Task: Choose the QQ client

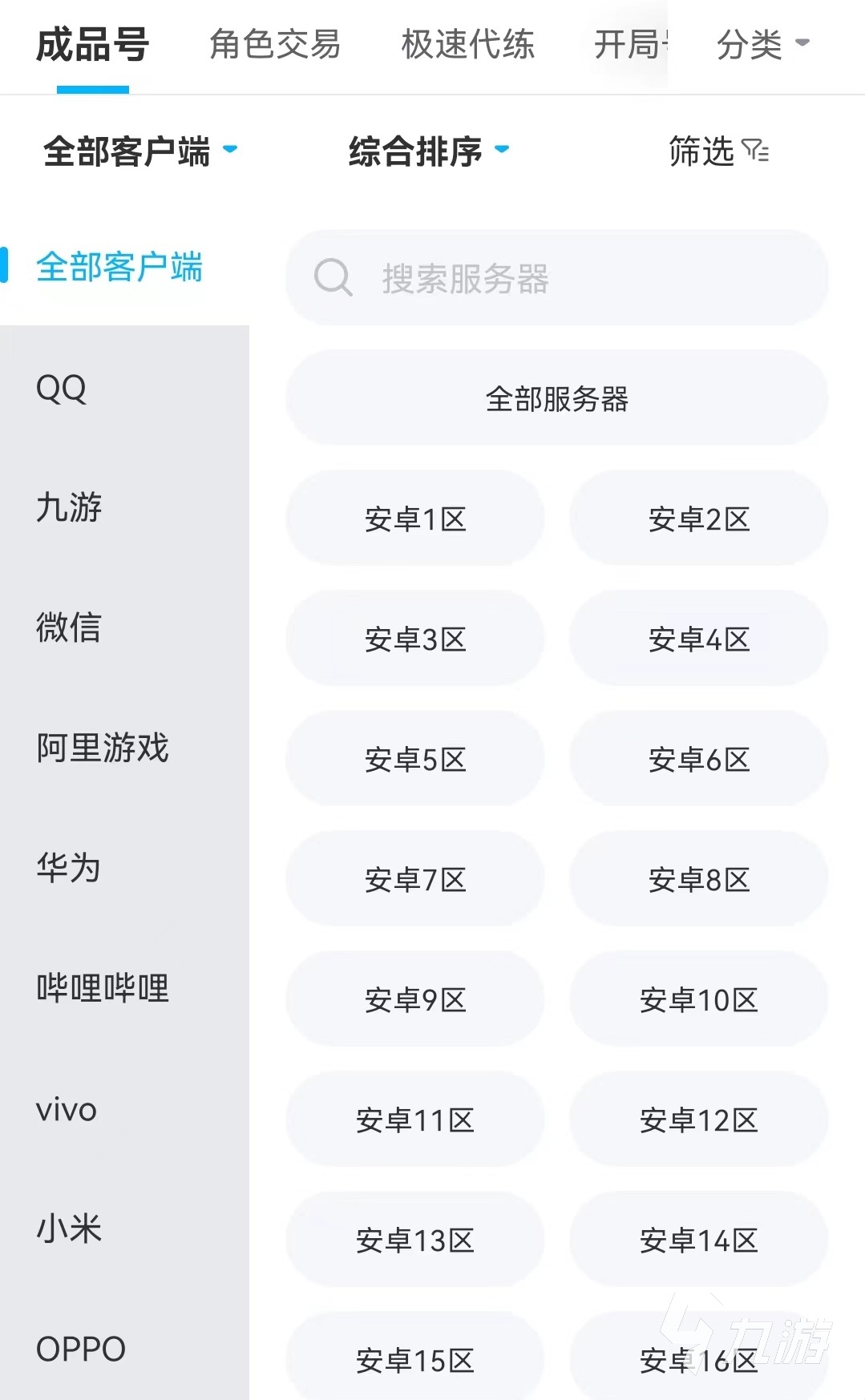Action: [62, 389]
